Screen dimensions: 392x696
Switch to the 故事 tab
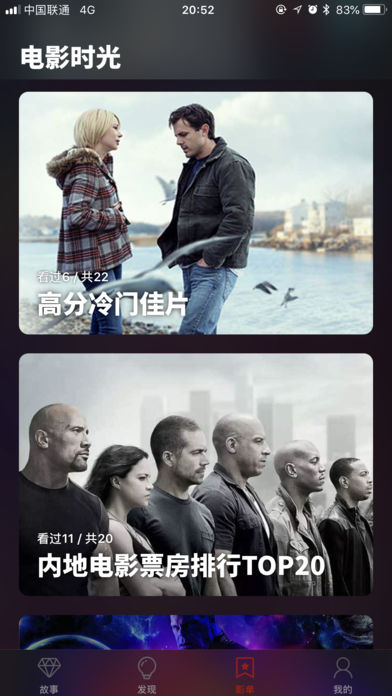coord(49,675)
